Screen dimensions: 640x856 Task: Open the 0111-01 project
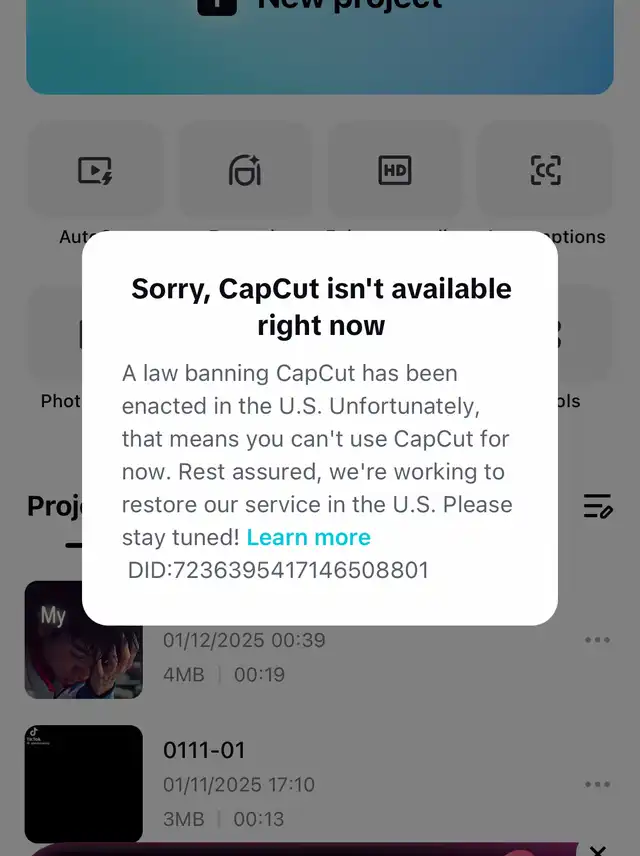[204, 750]
